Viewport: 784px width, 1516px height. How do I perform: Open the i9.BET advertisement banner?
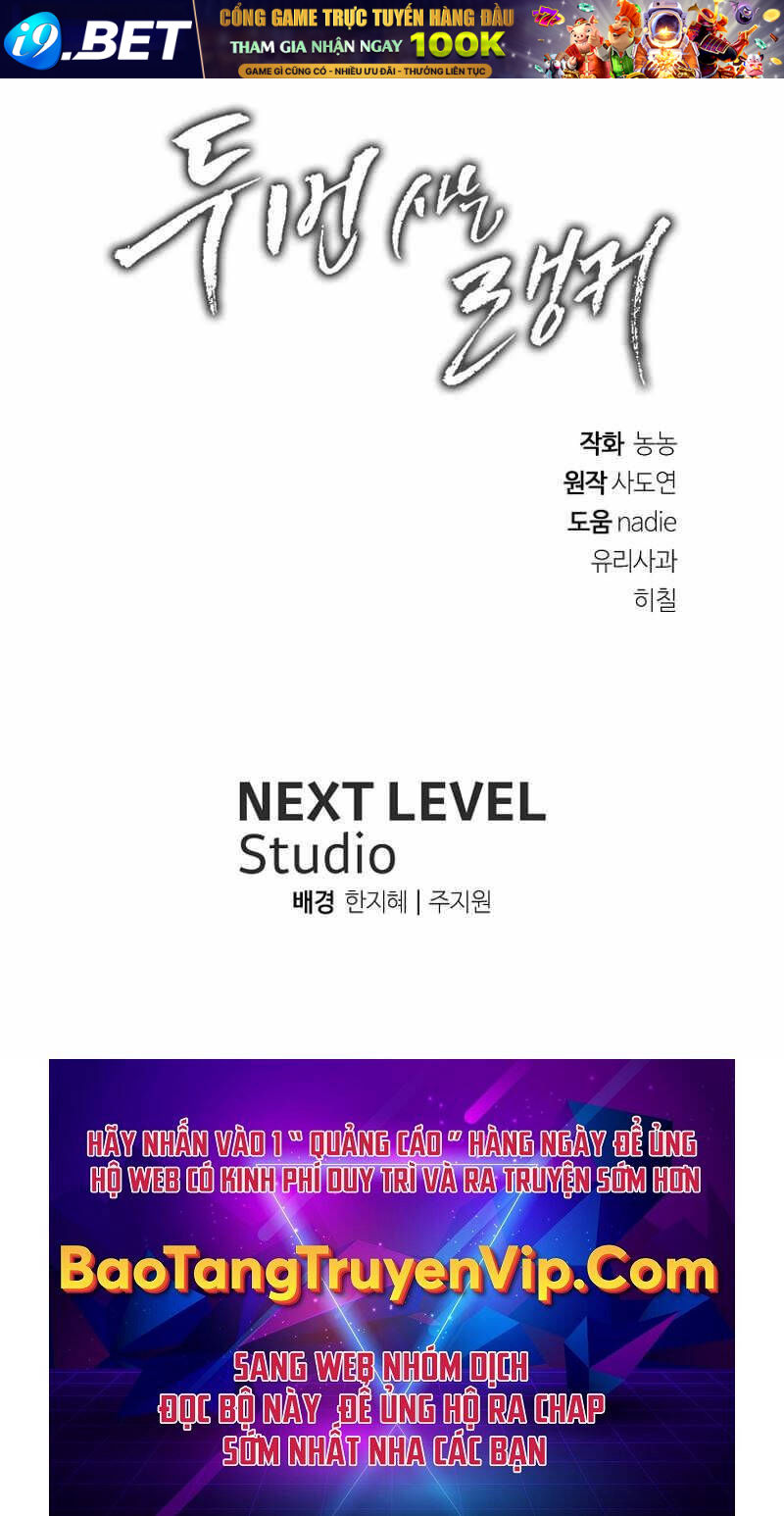[x=392, y=39]
